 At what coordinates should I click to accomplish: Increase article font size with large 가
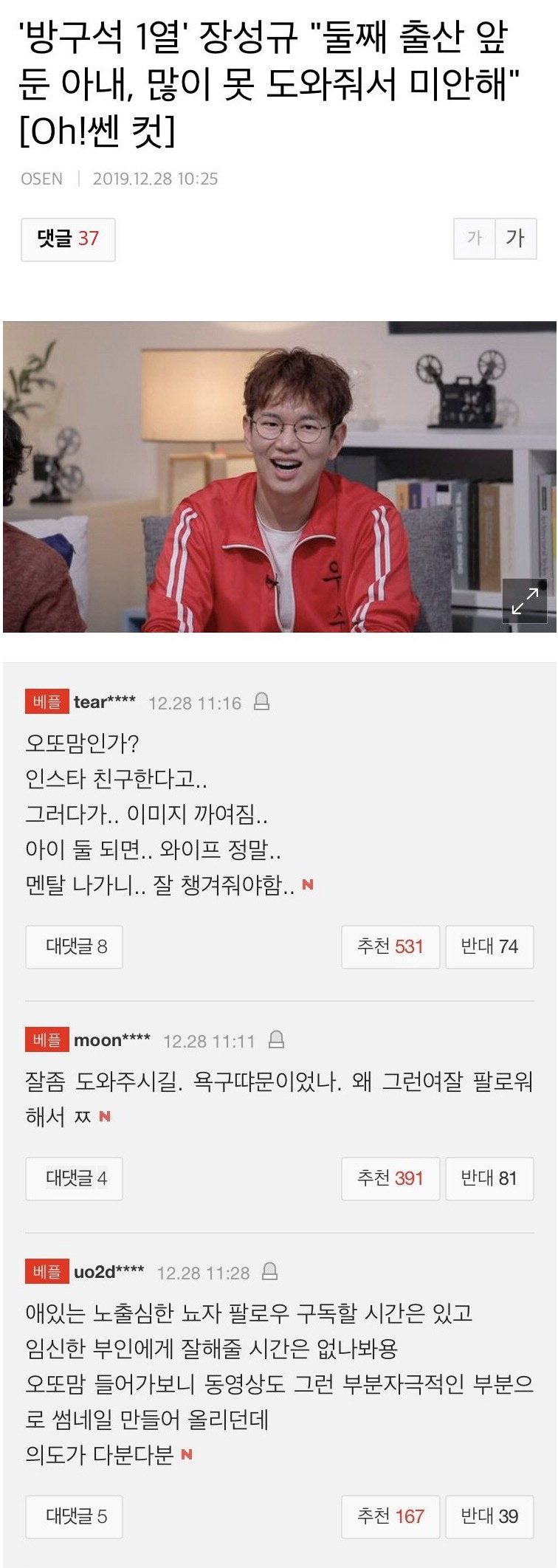(514, 238)
